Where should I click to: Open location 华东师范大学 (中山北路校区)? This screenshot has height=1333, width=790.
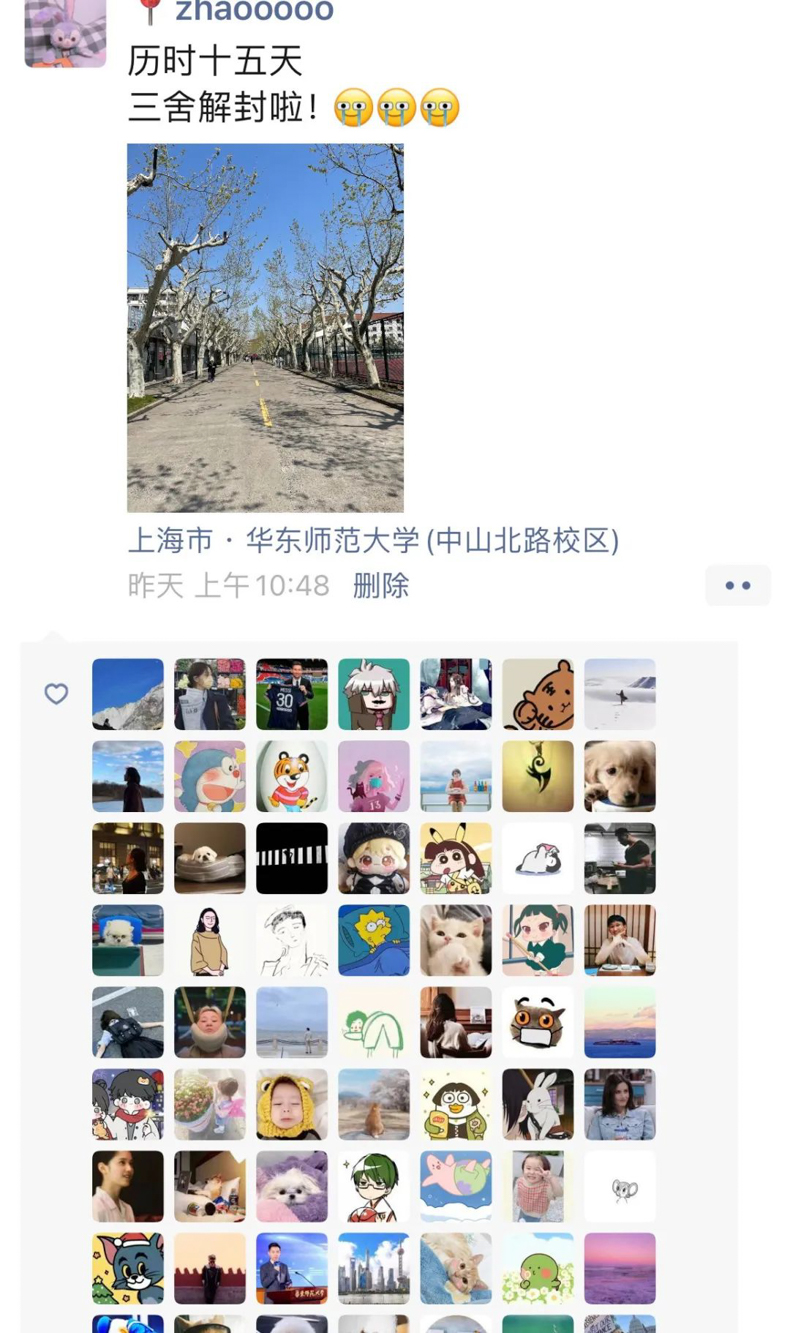tap(373, 541)
